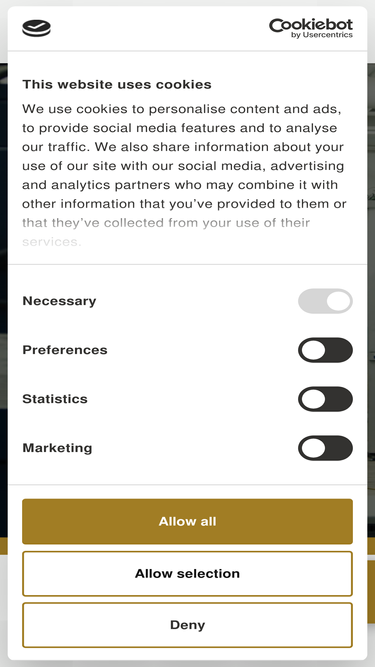The image size is (375, 667).
Task: Deny all optional cookies
Action: (x=188, y=625)
